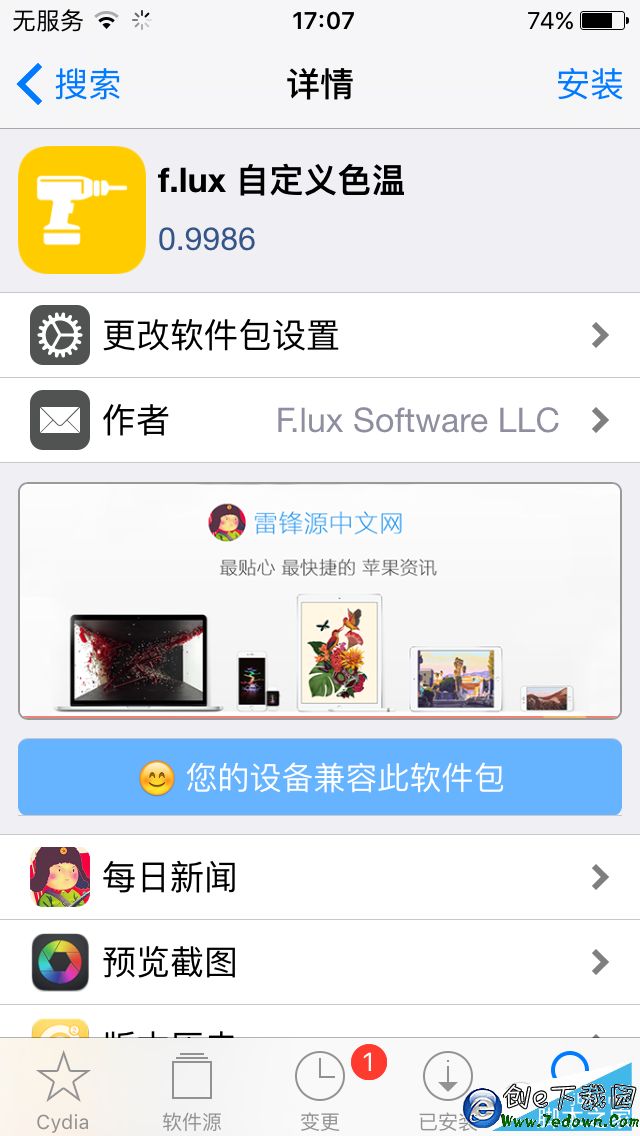Image resolution: width=640 pixels, height=1136 pixels.
Task: Switch to the Cydia tab
Action: [x=63, y=1090]
